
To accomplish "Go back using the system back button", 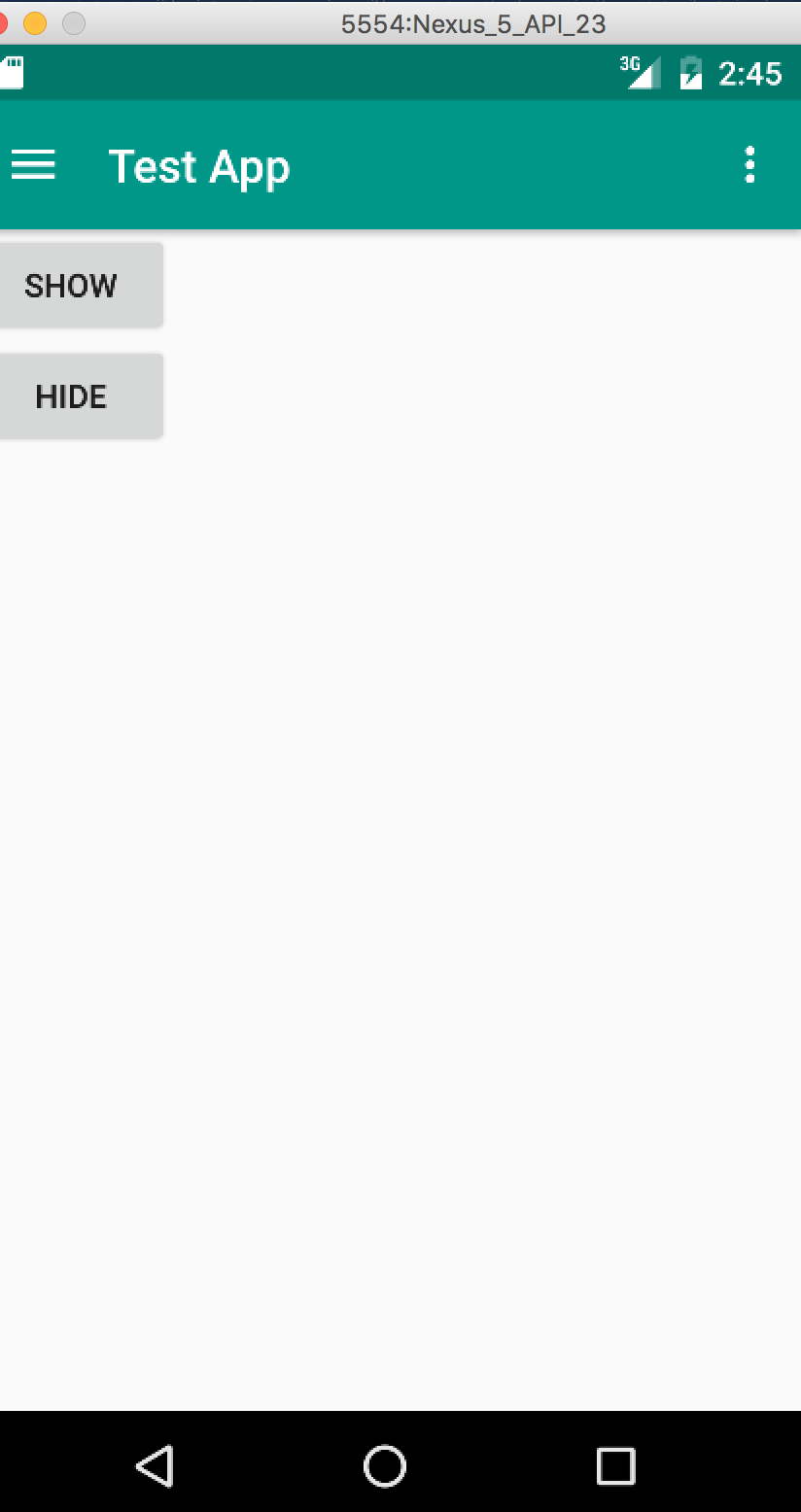I will pos(155,1465).
